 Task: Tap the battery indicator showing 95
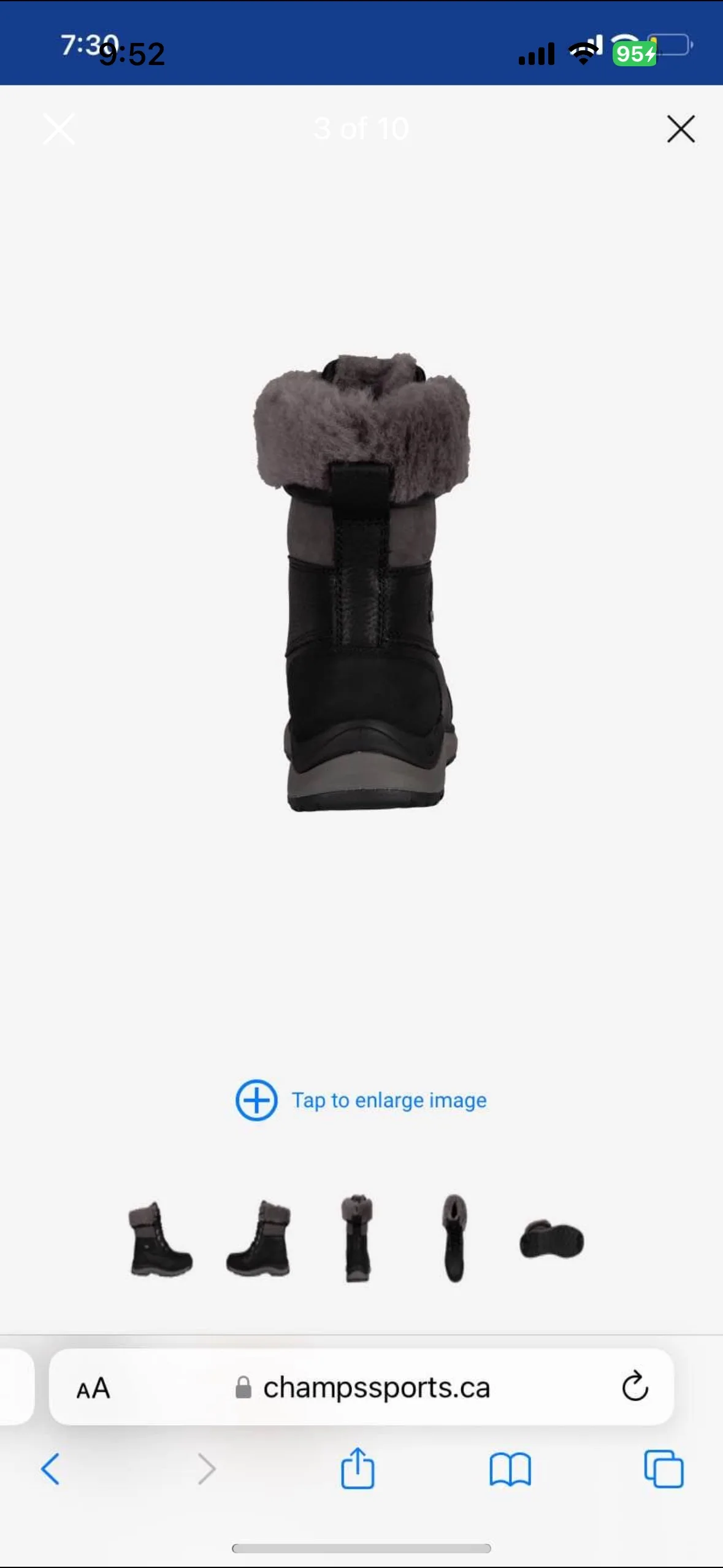point(635,54)
